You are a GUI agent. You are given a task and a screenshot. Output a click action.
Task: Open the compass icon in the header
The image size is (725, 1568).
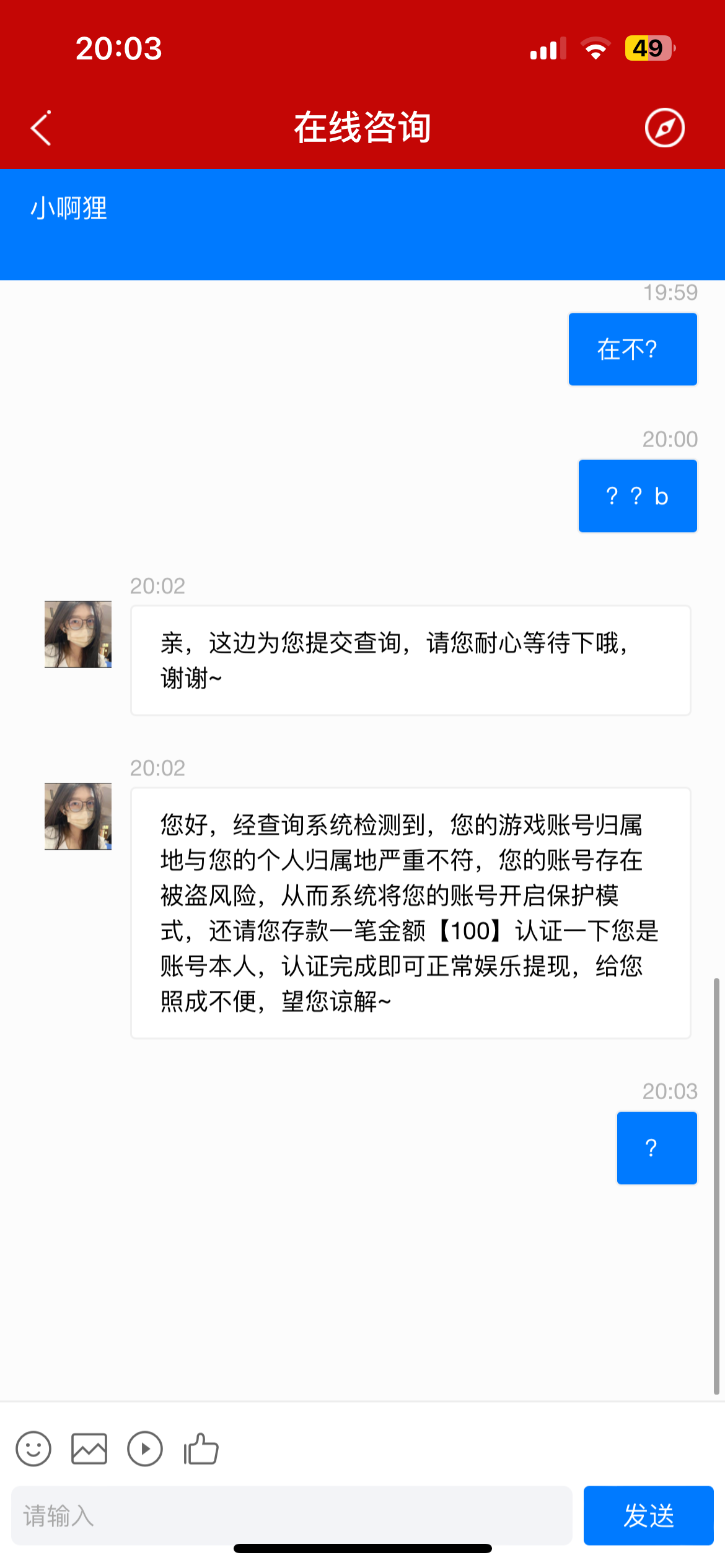coord(664,128)
